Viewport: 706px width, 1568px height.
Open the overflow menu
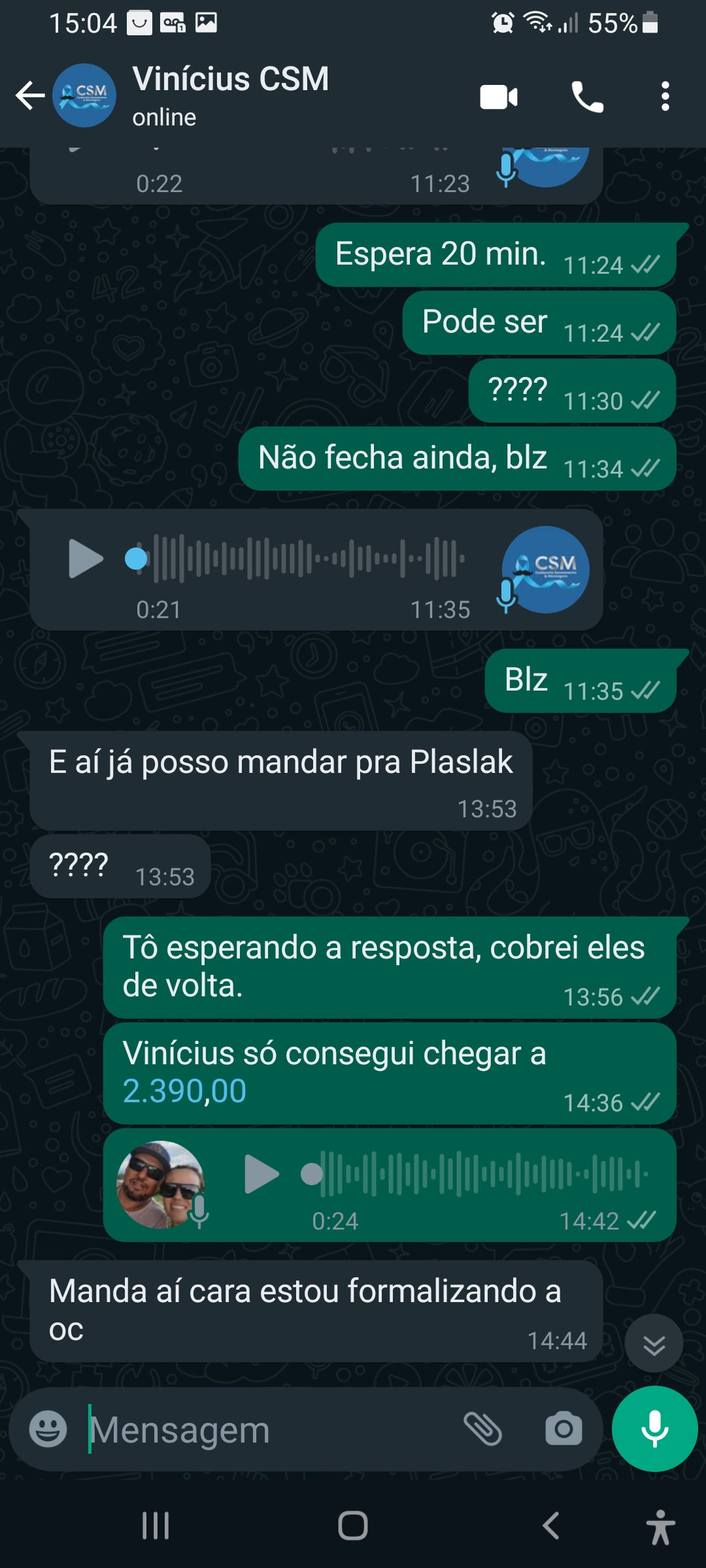pyautogui.click(x=665, y=97)
